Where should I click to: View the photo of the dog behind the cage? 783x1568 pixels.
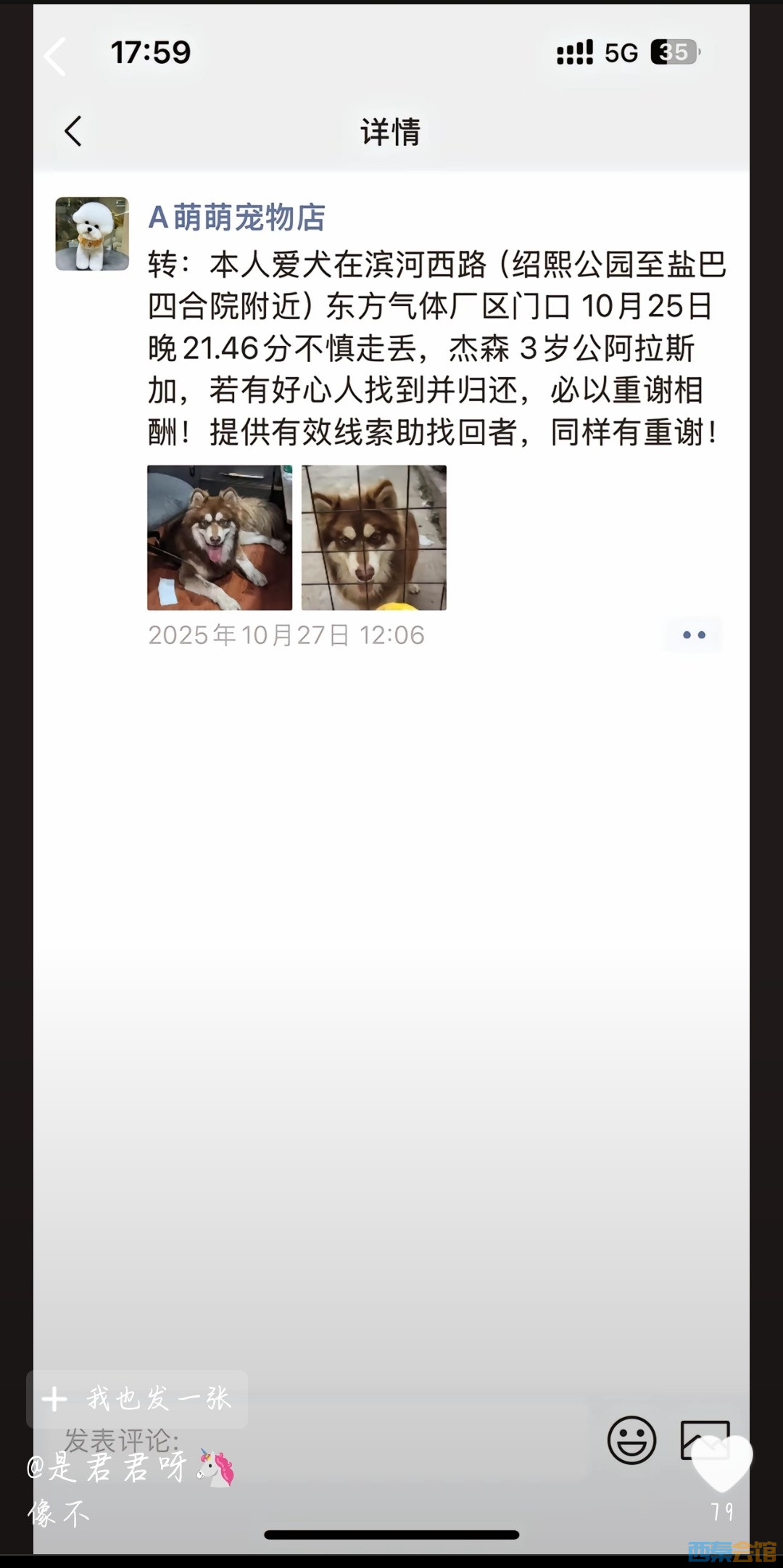(x=374, y=537)
